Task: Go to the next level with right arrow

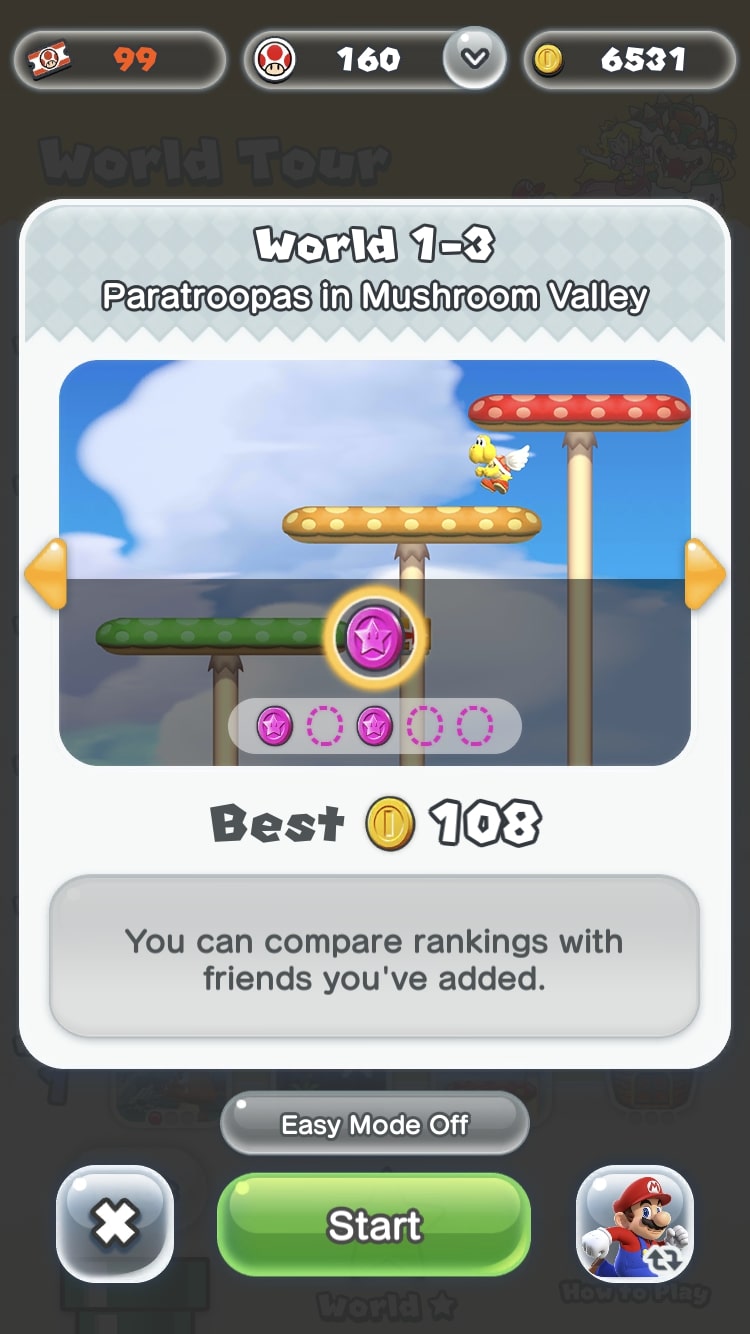Action: (704, 574)
